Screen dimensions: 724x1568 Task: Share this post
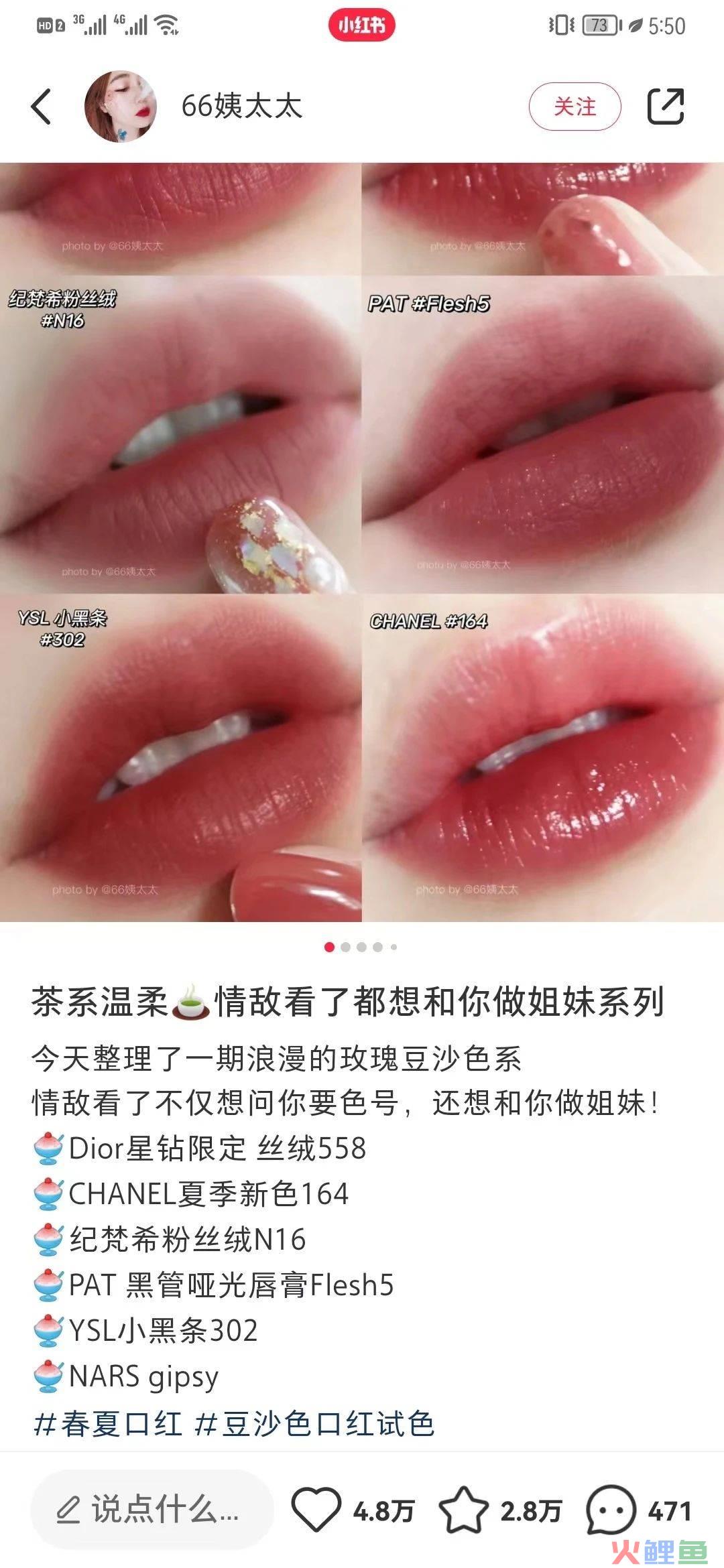(665, 107)
